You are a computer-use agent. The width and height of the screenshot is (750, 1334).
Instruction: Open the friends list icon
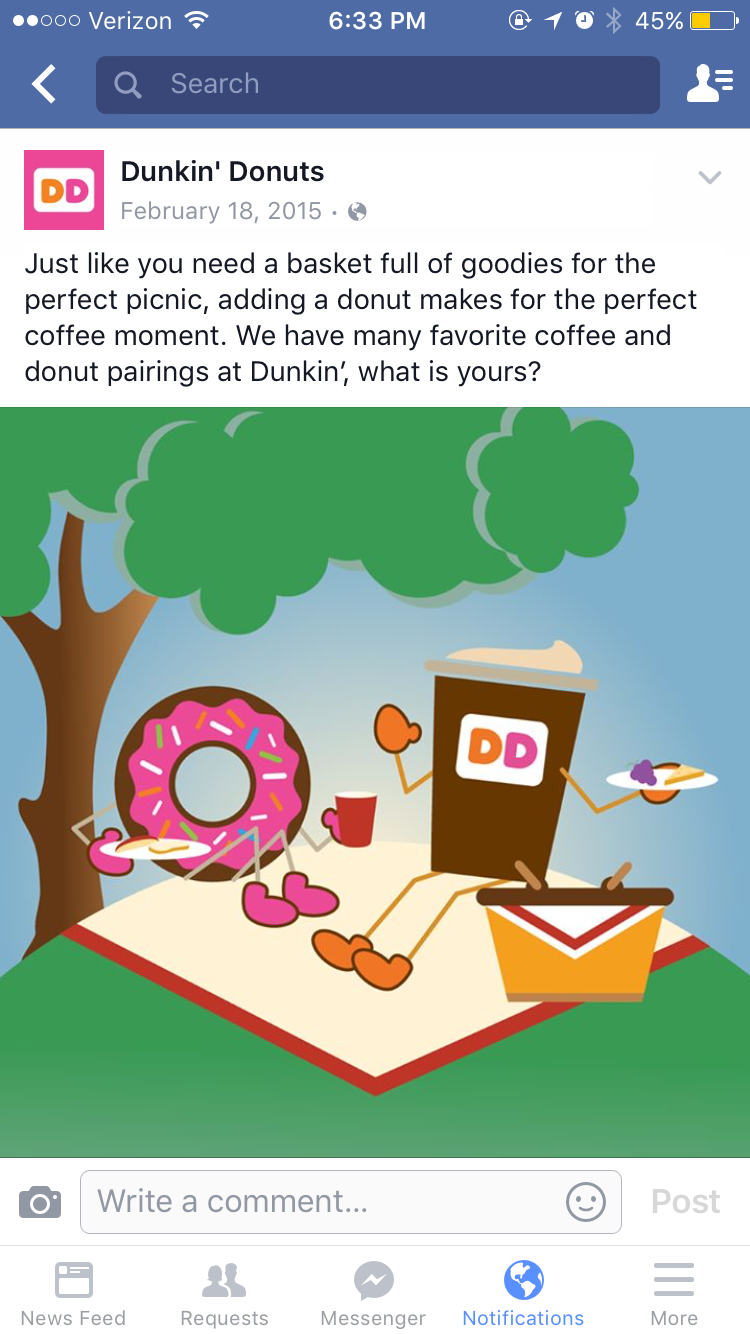709,85
